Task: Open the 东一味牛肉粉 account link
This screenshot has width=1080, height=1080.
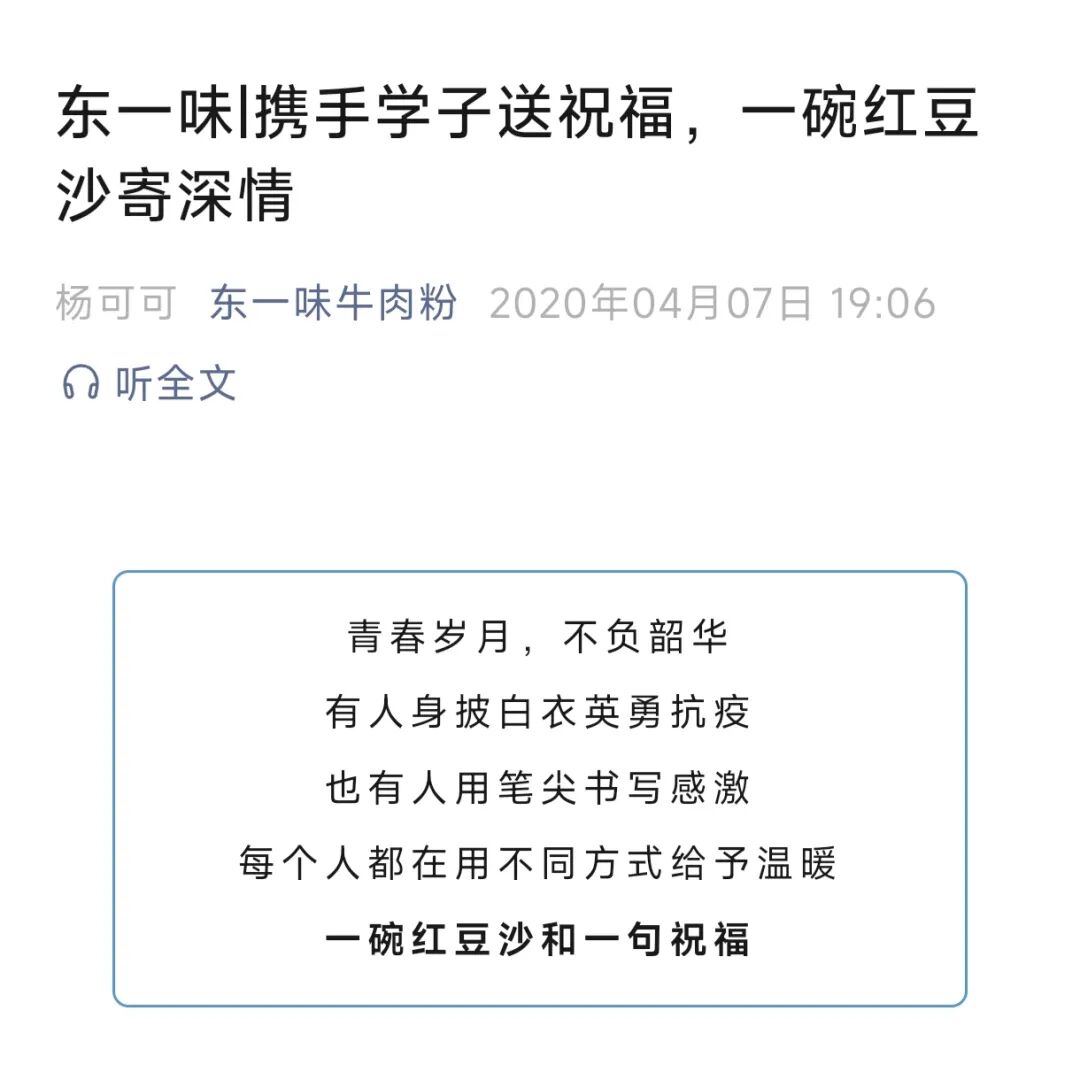Action: click(333, 303)
